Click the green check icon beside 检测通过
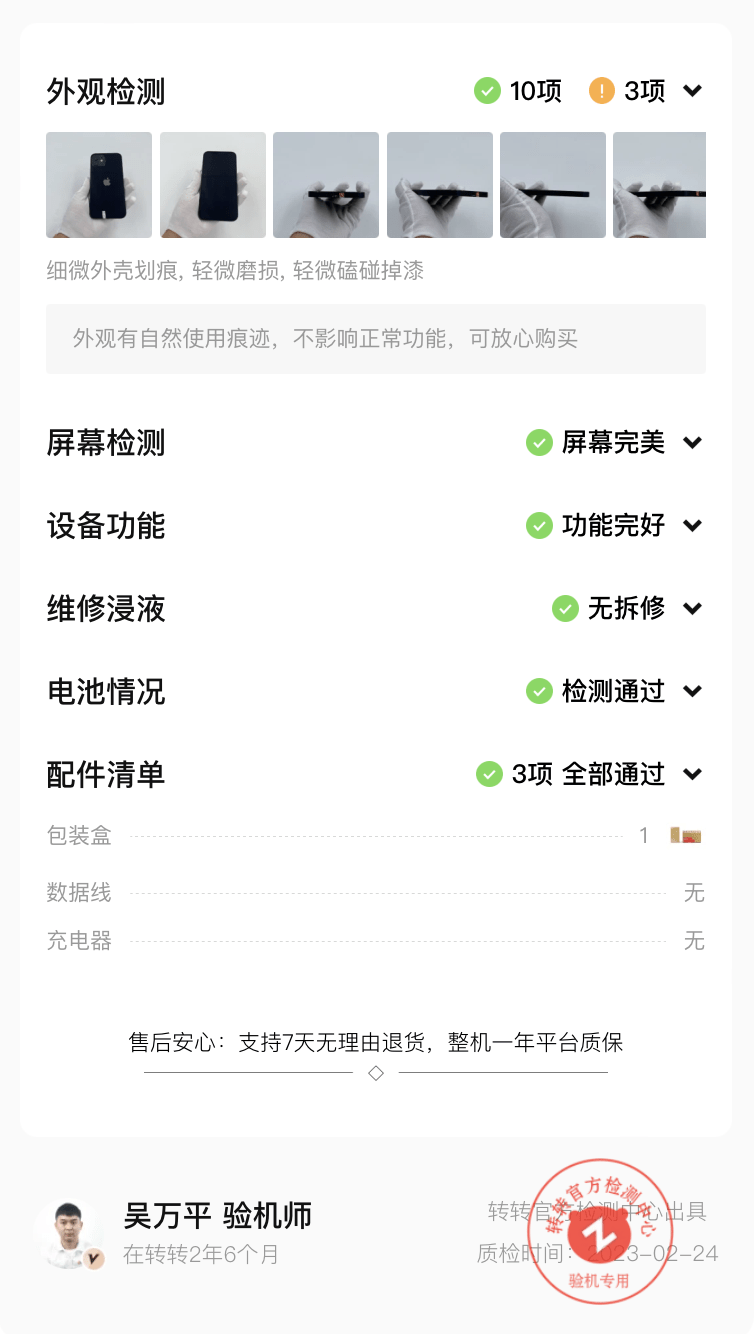 539,691
